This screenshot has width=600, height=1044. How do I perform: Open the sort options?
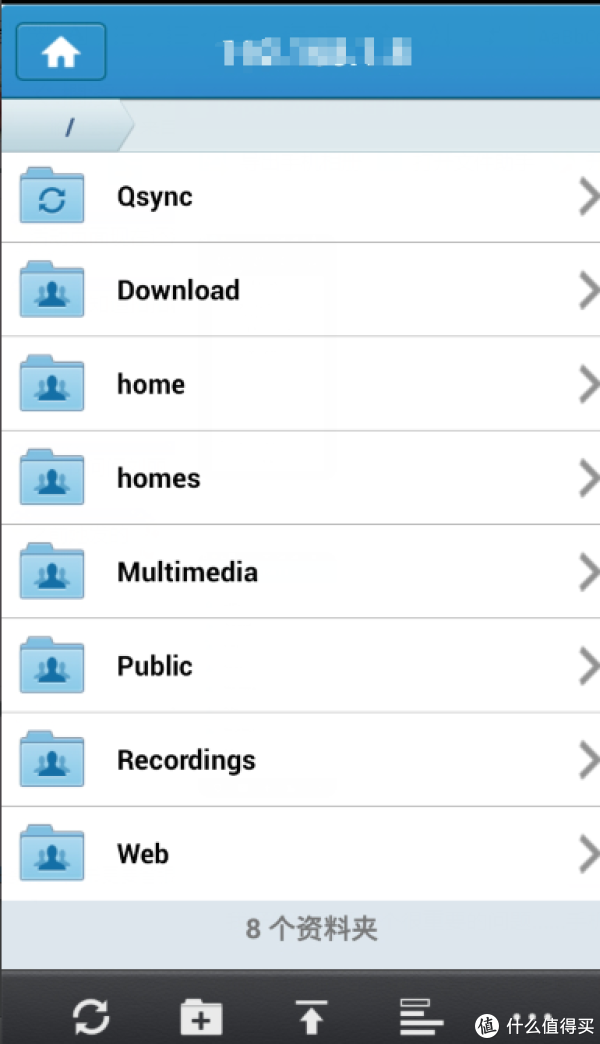point(421,1017)
